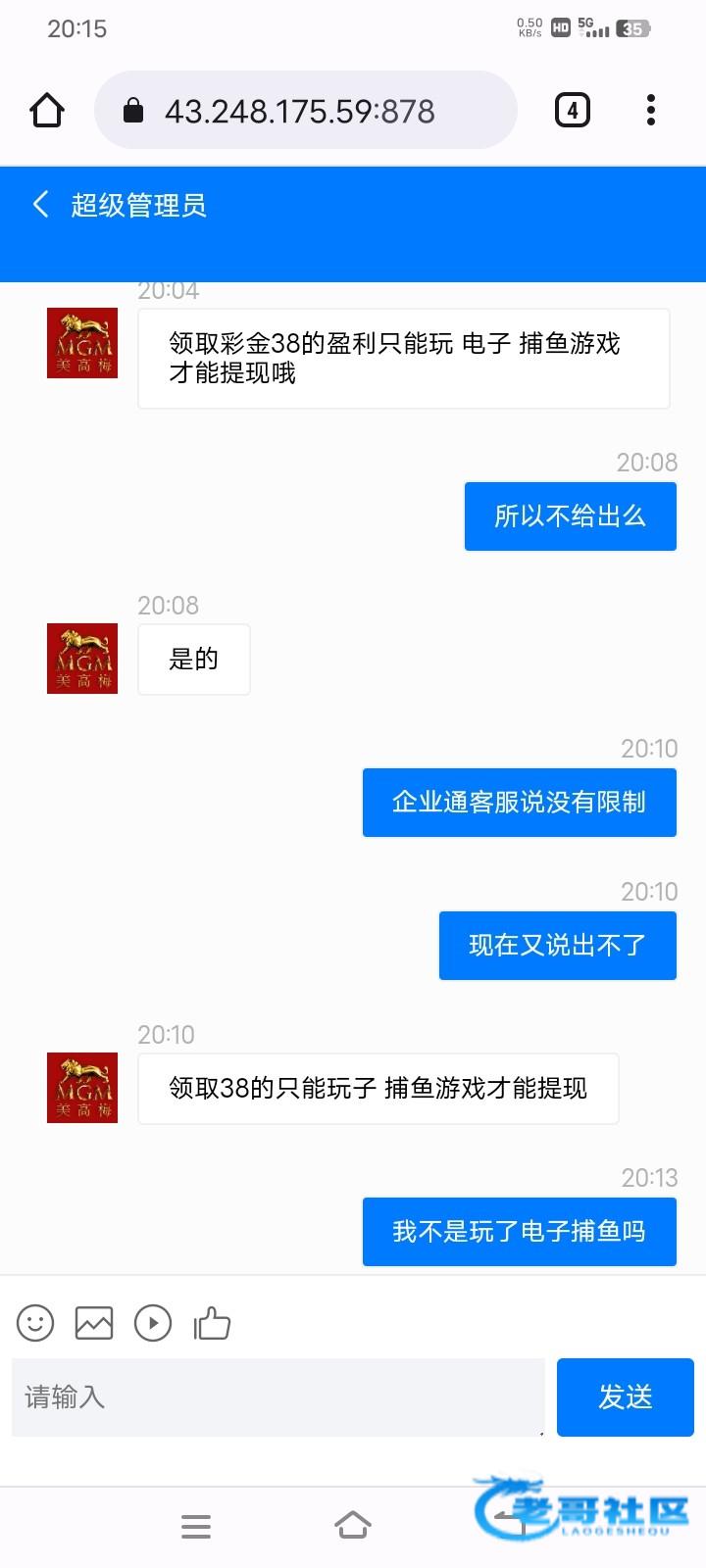The width and height of the screenshot is (706, 1568).
Task: Open the browser home page
Action: tap(46, 111)
